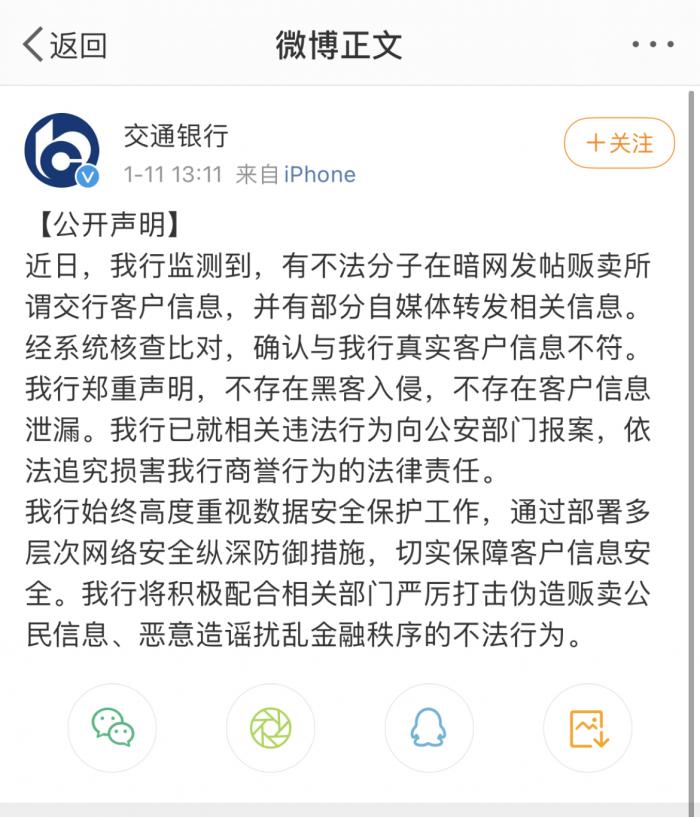Share the post to QQ
Image resolution: width=700 pixels, height=817 pixels.
coord(428,727)
